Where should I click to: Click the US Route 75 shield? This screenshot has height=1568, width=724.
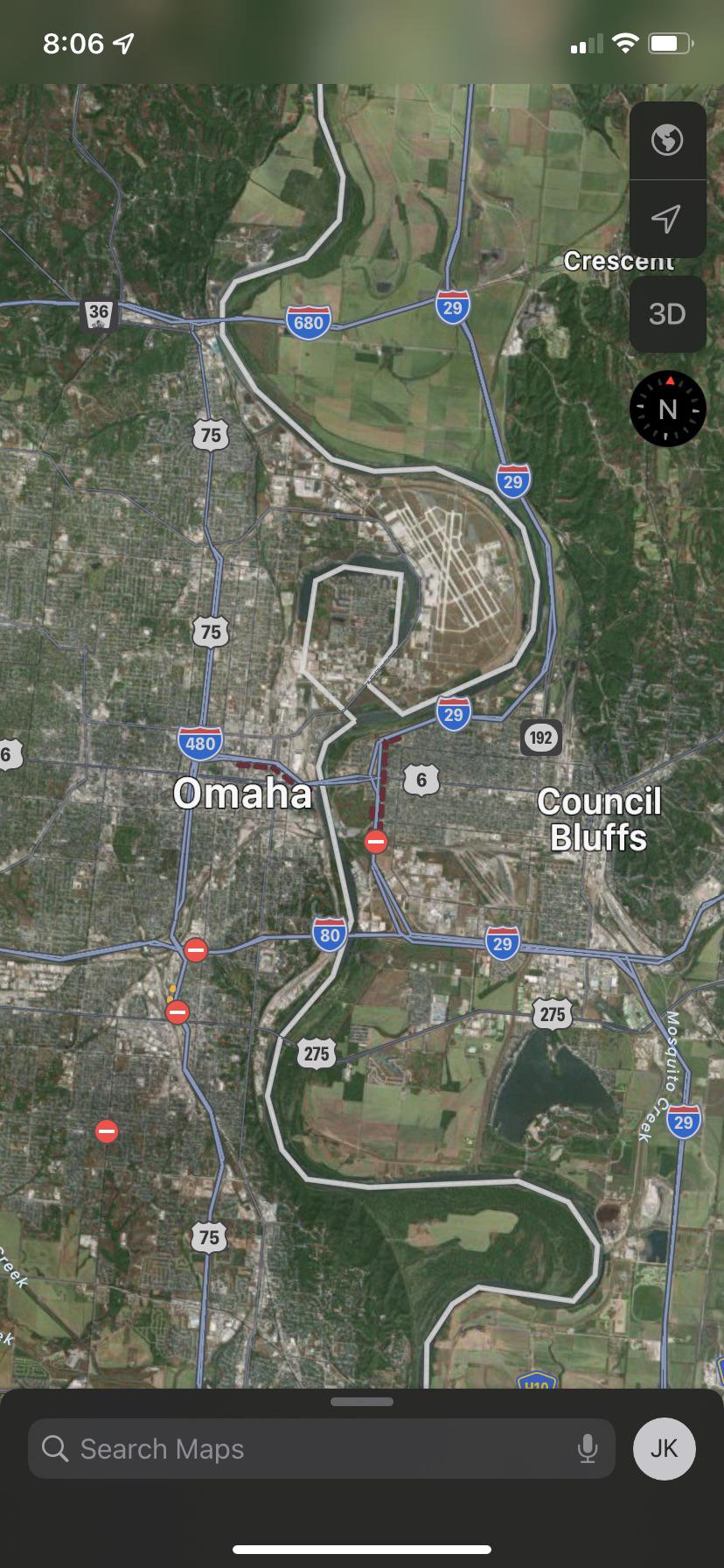[x=210, y=435]
